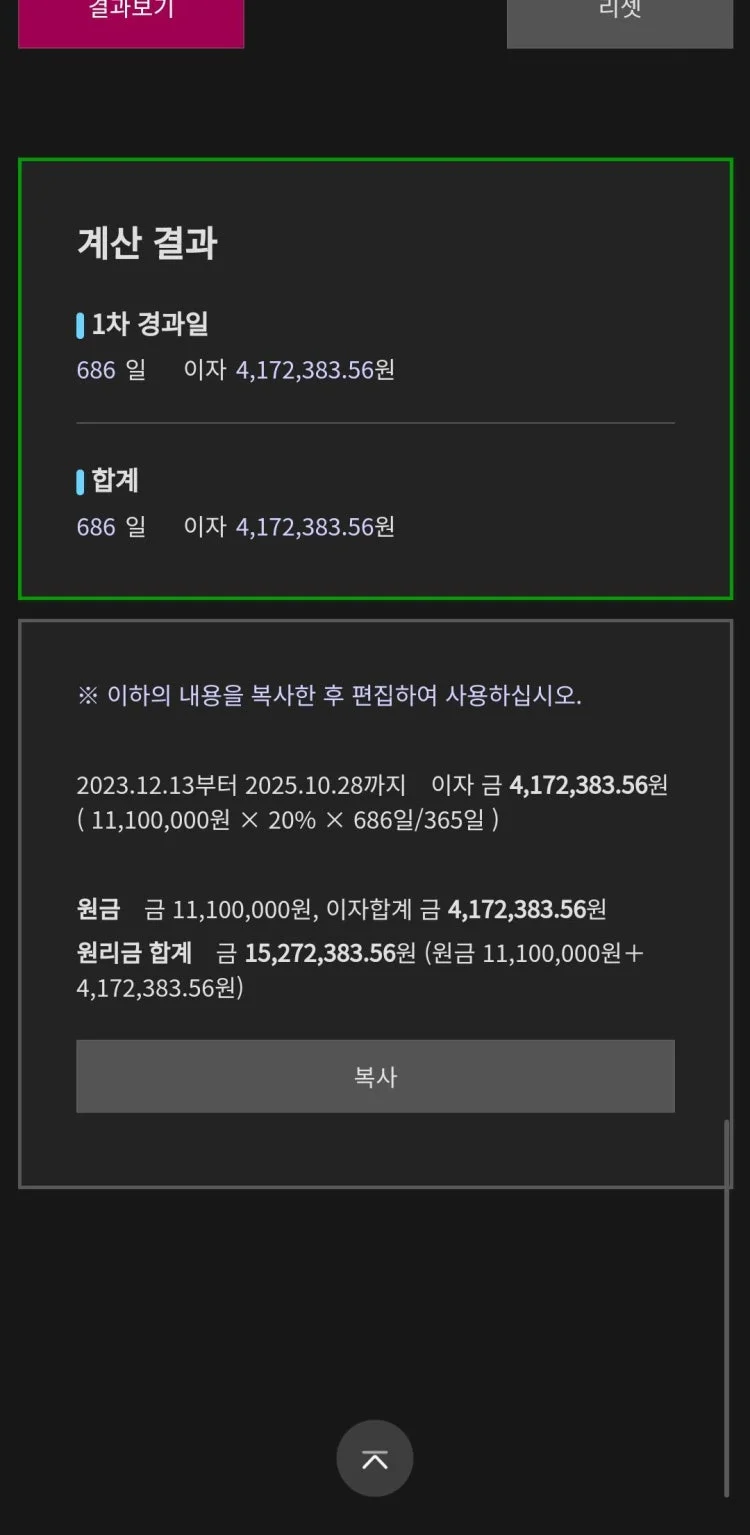Screen dimensions: 750x1535
Task: Reset the calculator with 리셋
Action: (619, 20)
